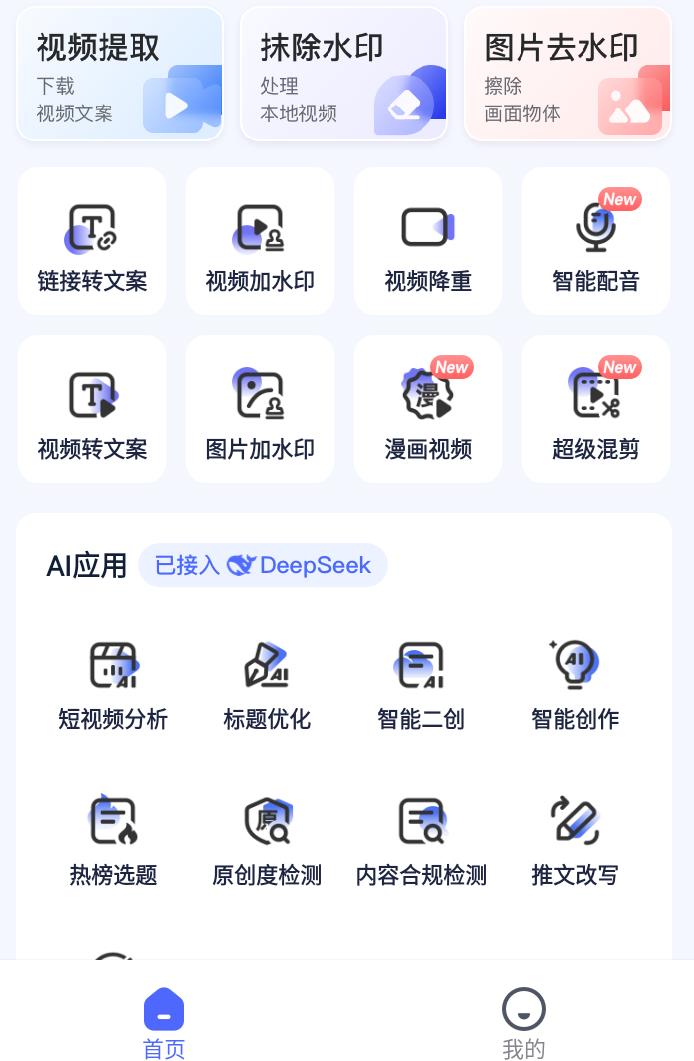Select the 链接转文案 tool
The width and height of the screenshot is (694, 1061).
click(x=92, y=242)
